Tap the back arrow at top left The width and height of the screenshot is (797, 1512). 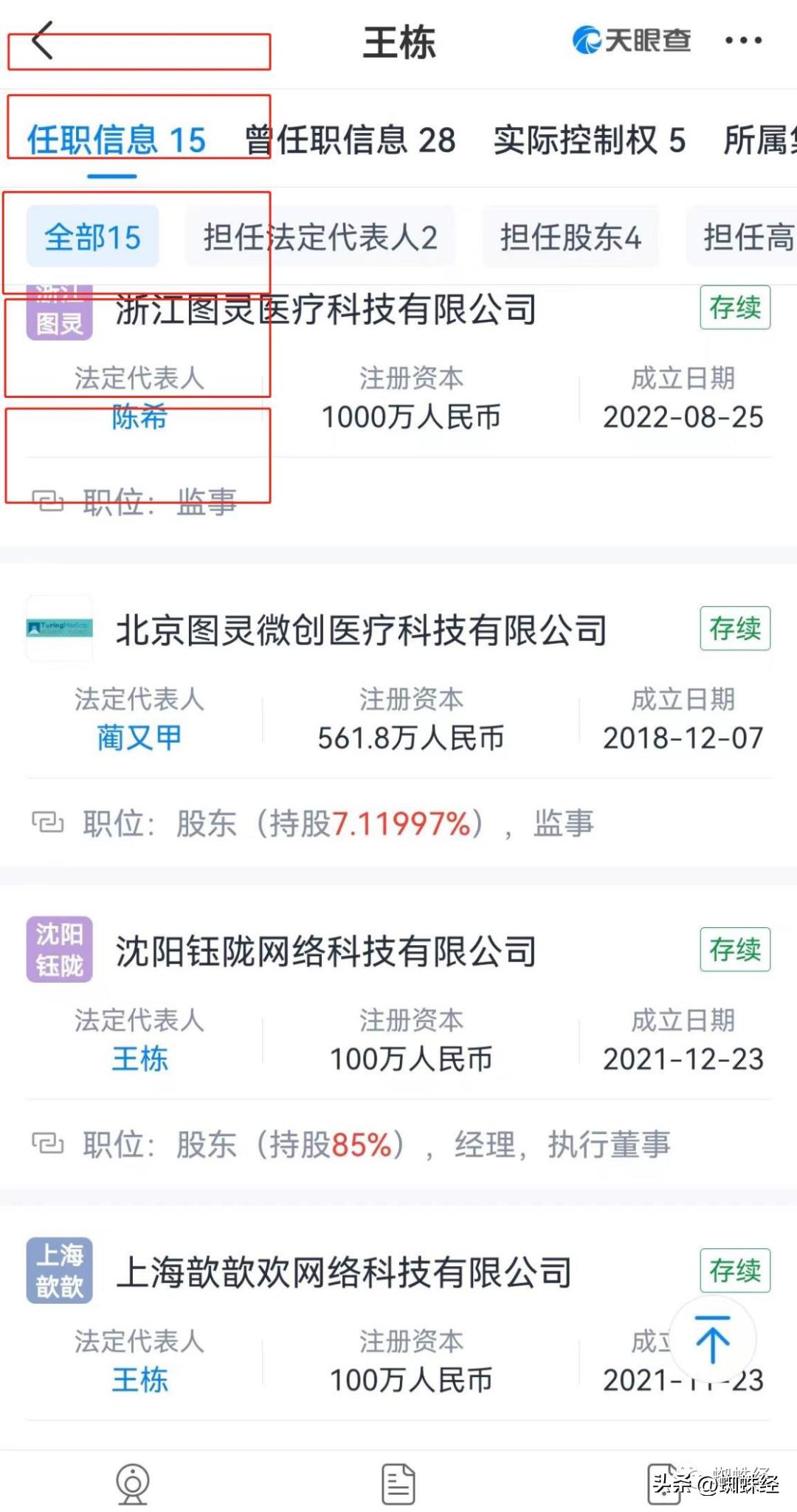41,41
